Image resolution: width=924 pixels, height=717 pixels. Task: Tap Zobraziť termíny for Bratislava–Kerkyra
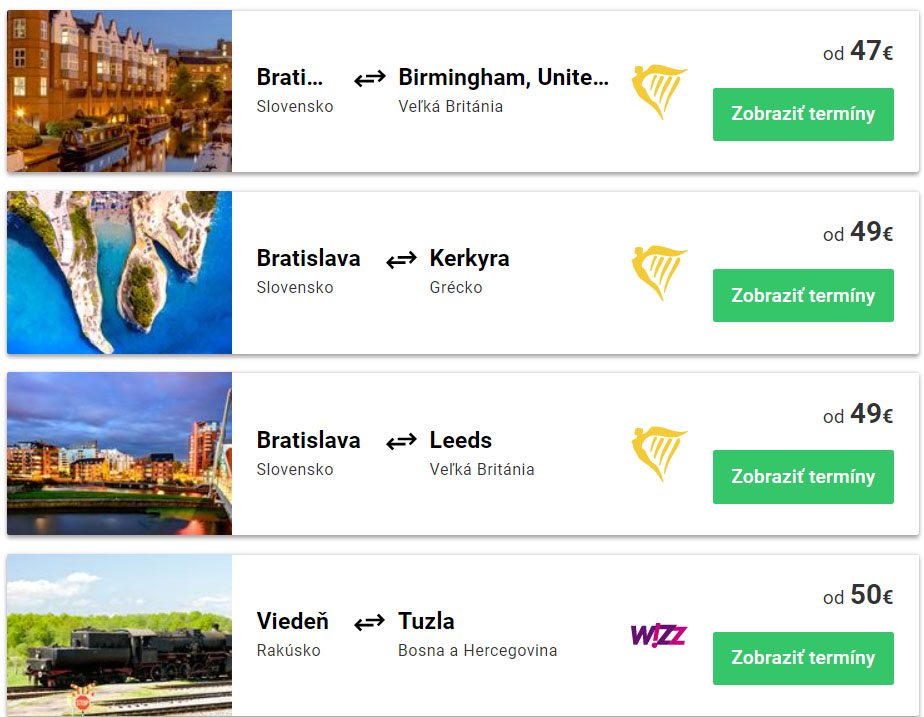click(803, 296)
